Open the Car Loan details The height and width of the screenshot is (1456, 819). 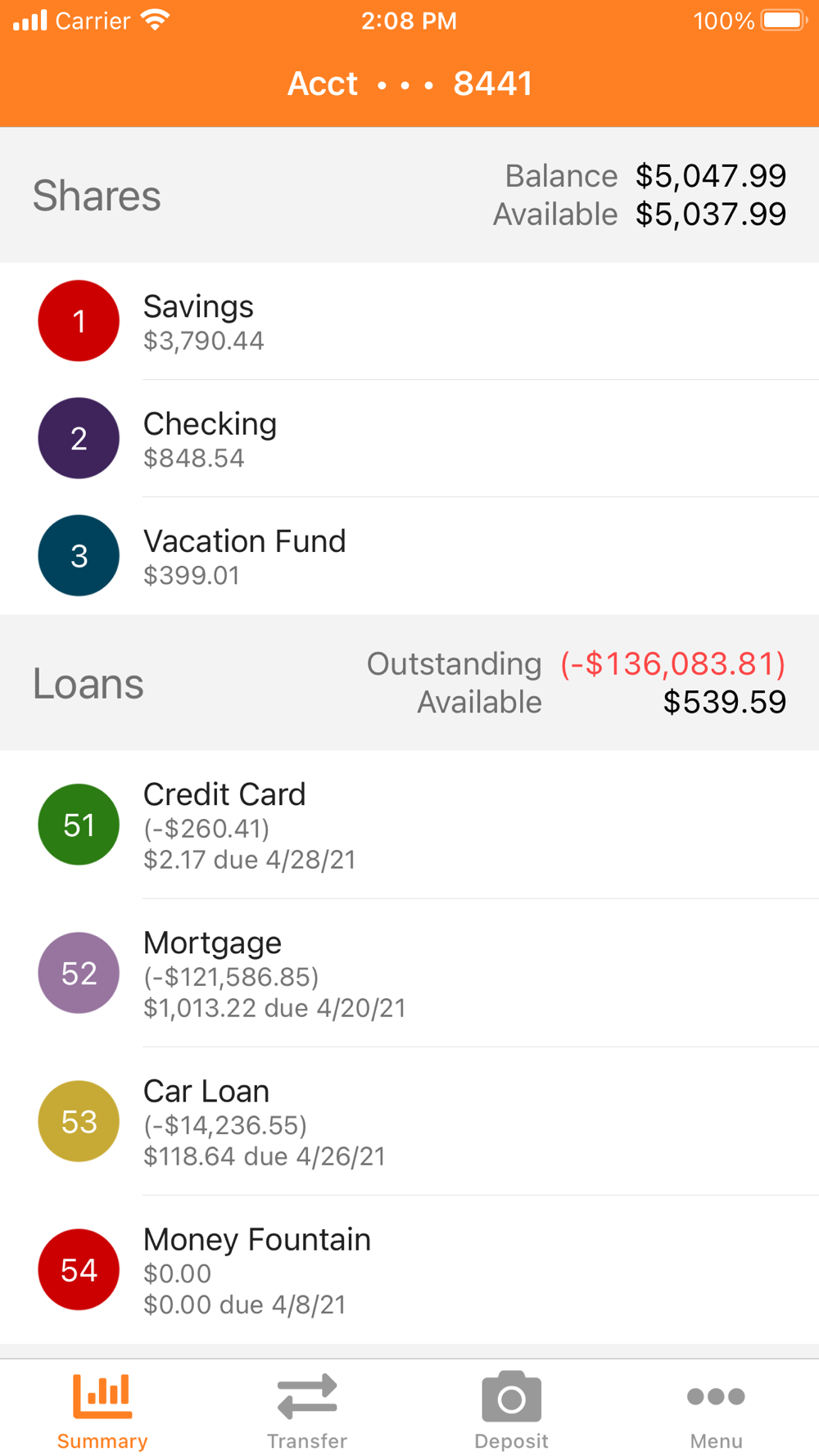click(x=409, y=1121)
